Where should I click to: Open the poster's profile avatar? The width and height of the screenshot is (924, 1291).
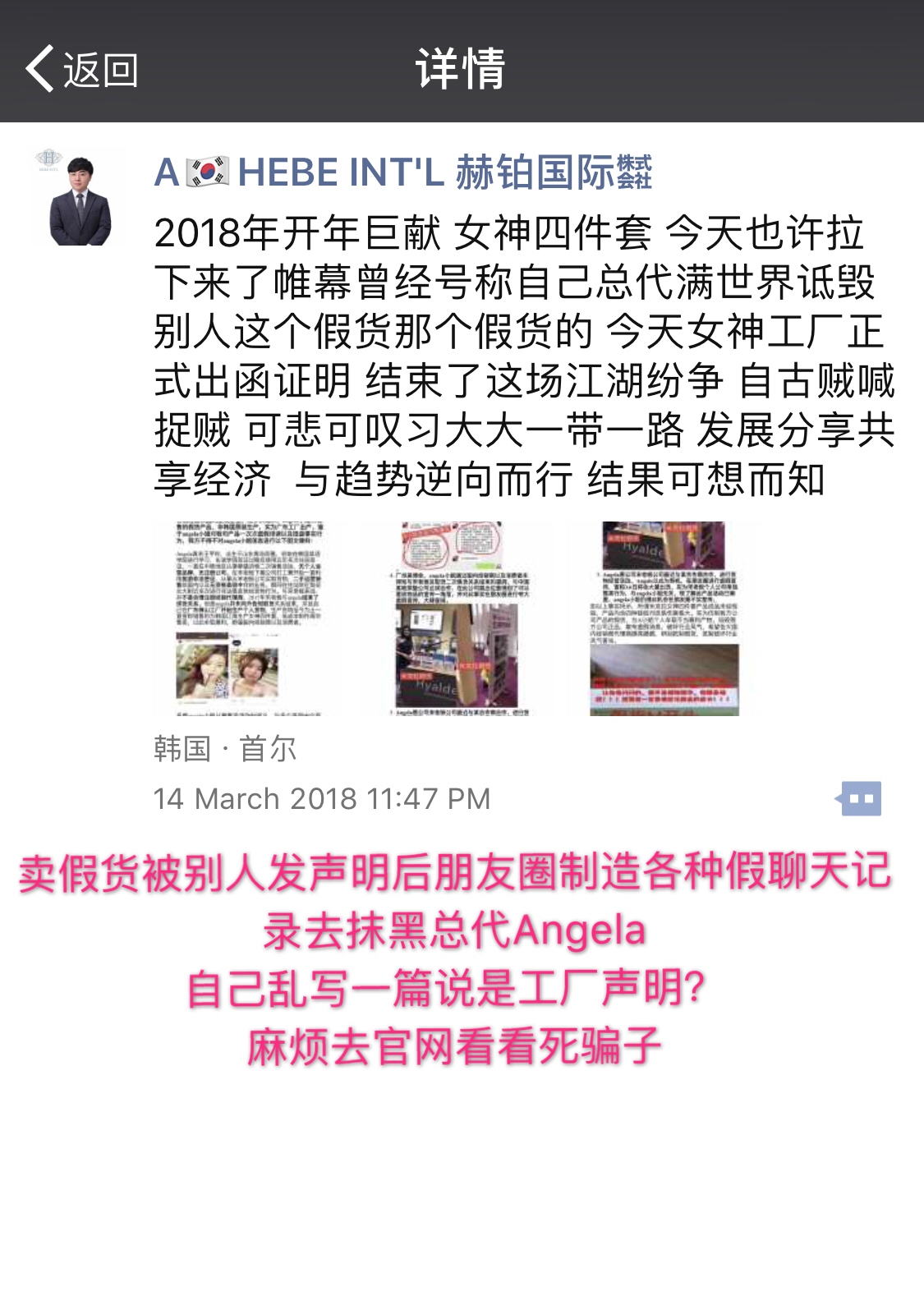(80, 198)
